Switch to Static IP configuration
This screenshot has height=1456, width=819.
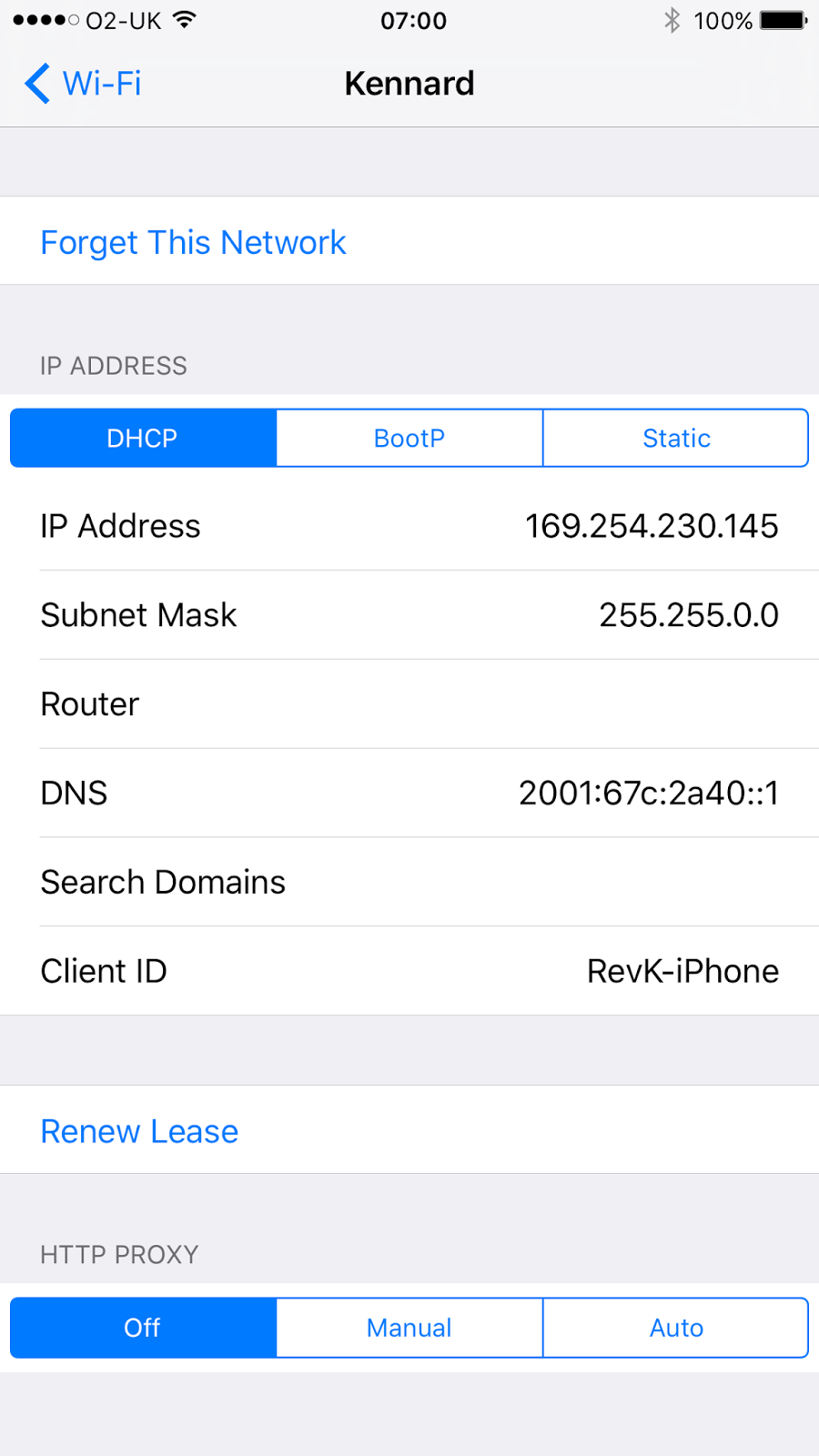(x=676, y=438)
